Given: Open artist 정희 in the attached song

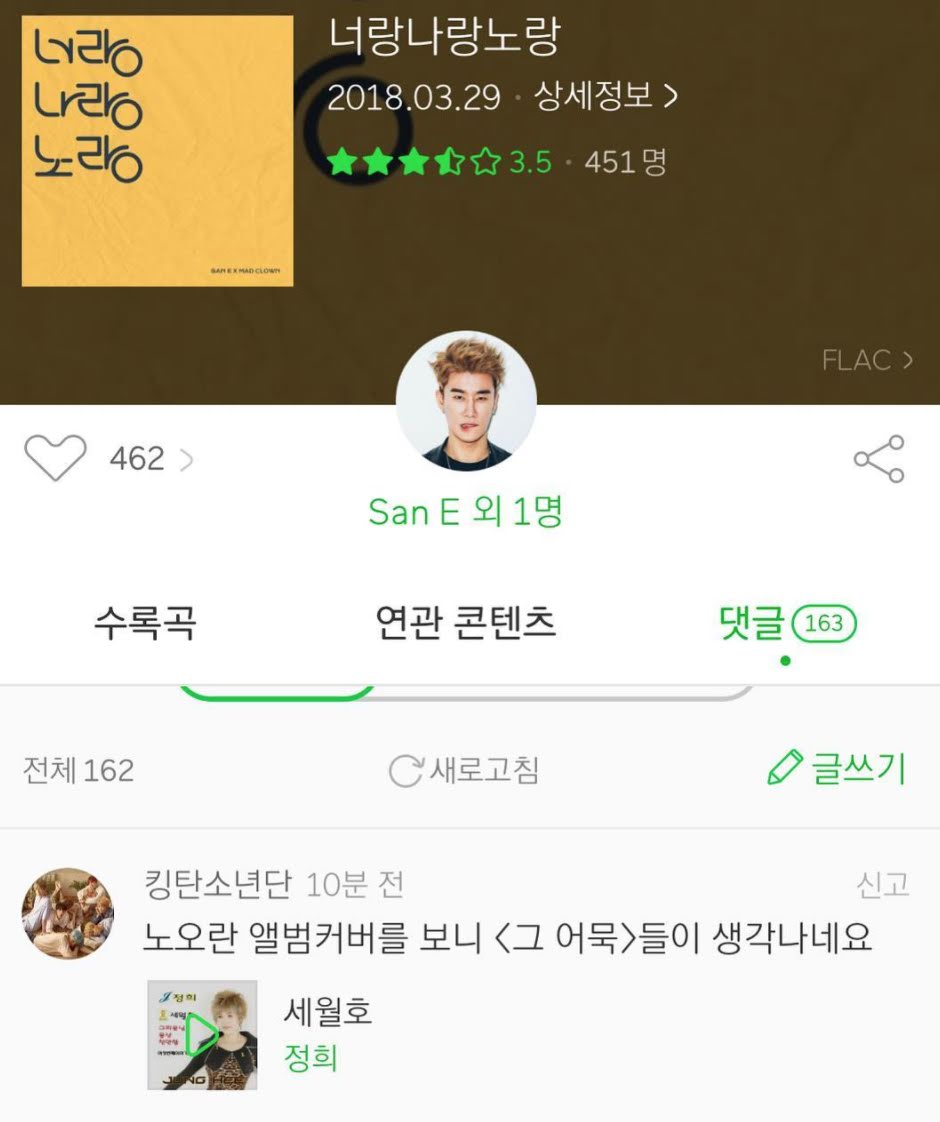Looking at the screenshot, I should (311, 1057).
